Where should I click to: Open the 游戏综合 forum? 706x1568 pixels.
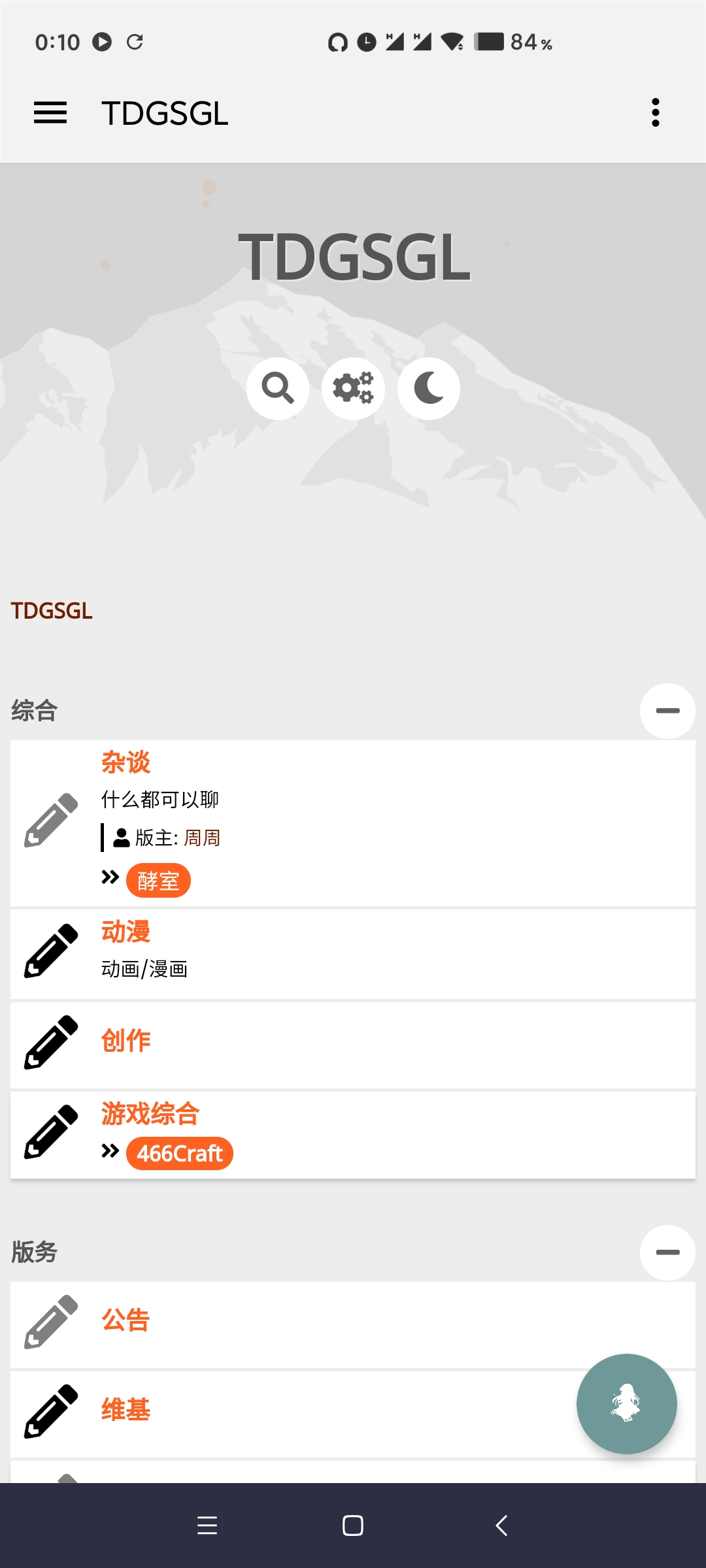pos(150,1114)
